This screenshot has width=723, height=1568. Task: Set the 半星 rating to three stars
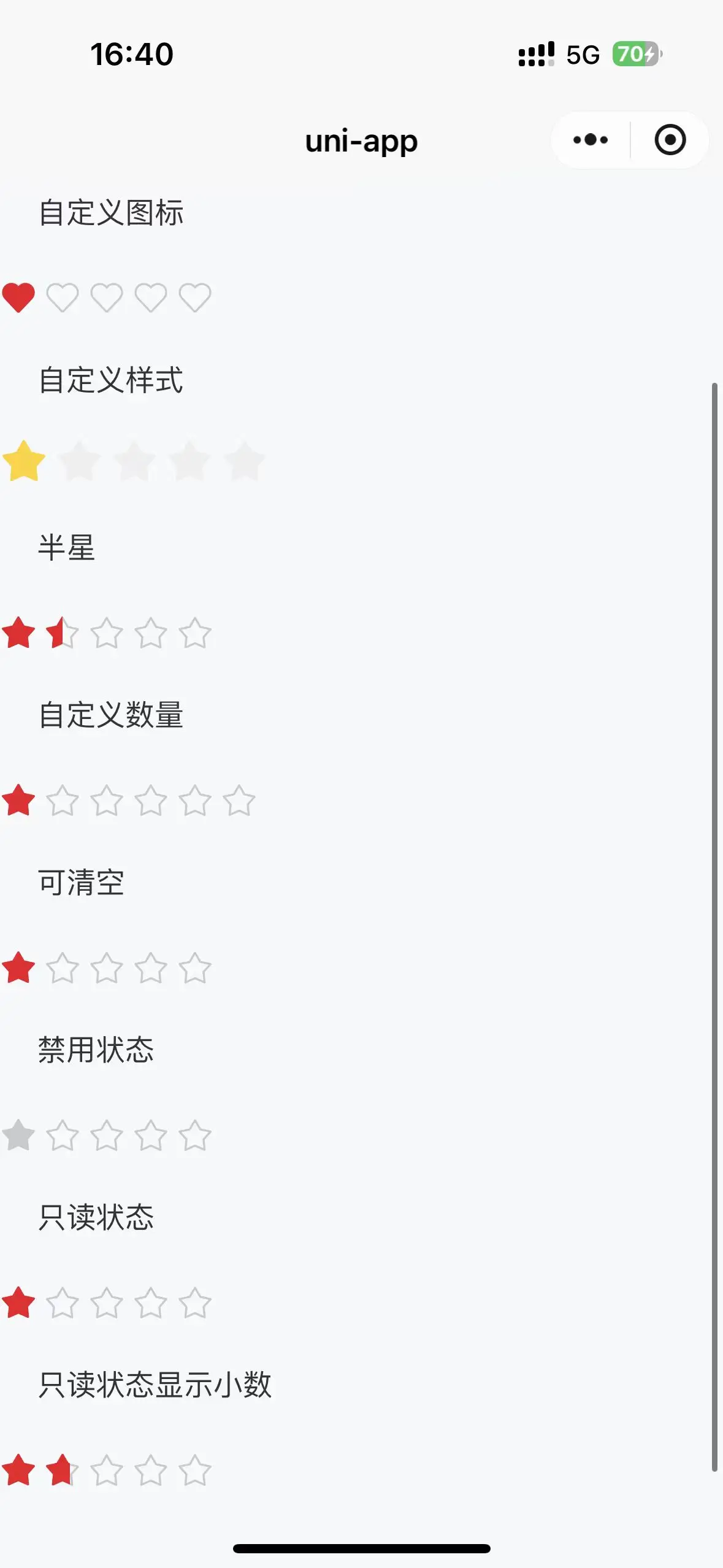point(107,633)
